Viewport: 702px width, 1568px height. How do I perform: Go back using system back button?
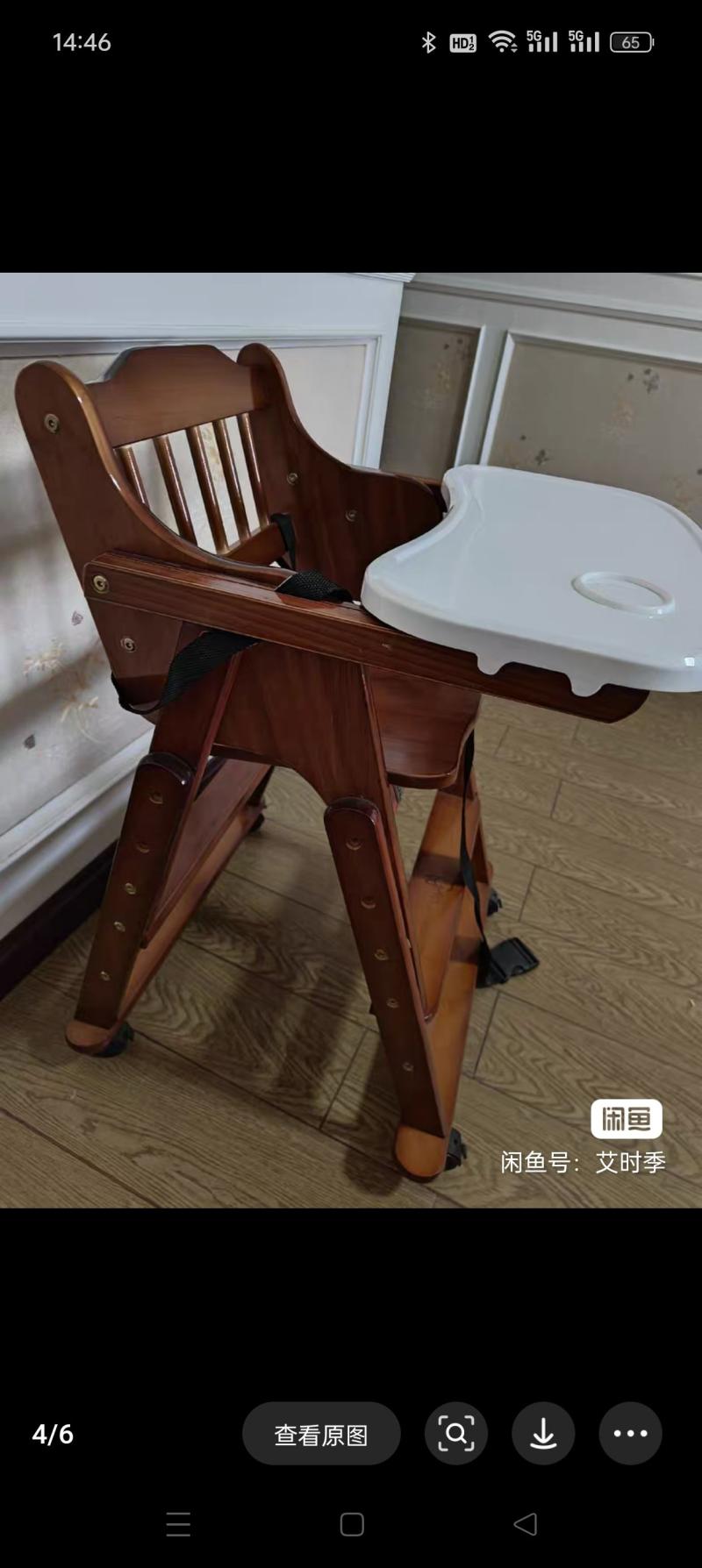pos(525,1524)
